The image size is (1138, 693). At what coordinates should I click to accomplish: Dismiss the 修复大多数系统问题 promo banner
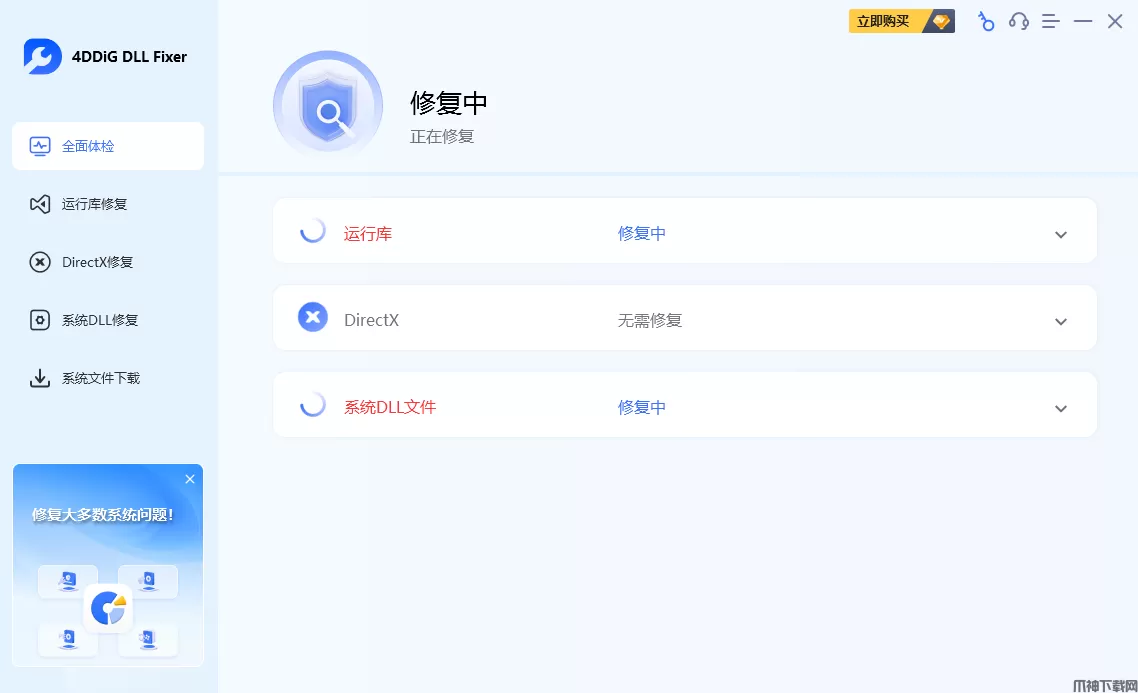tap(190, 479)
